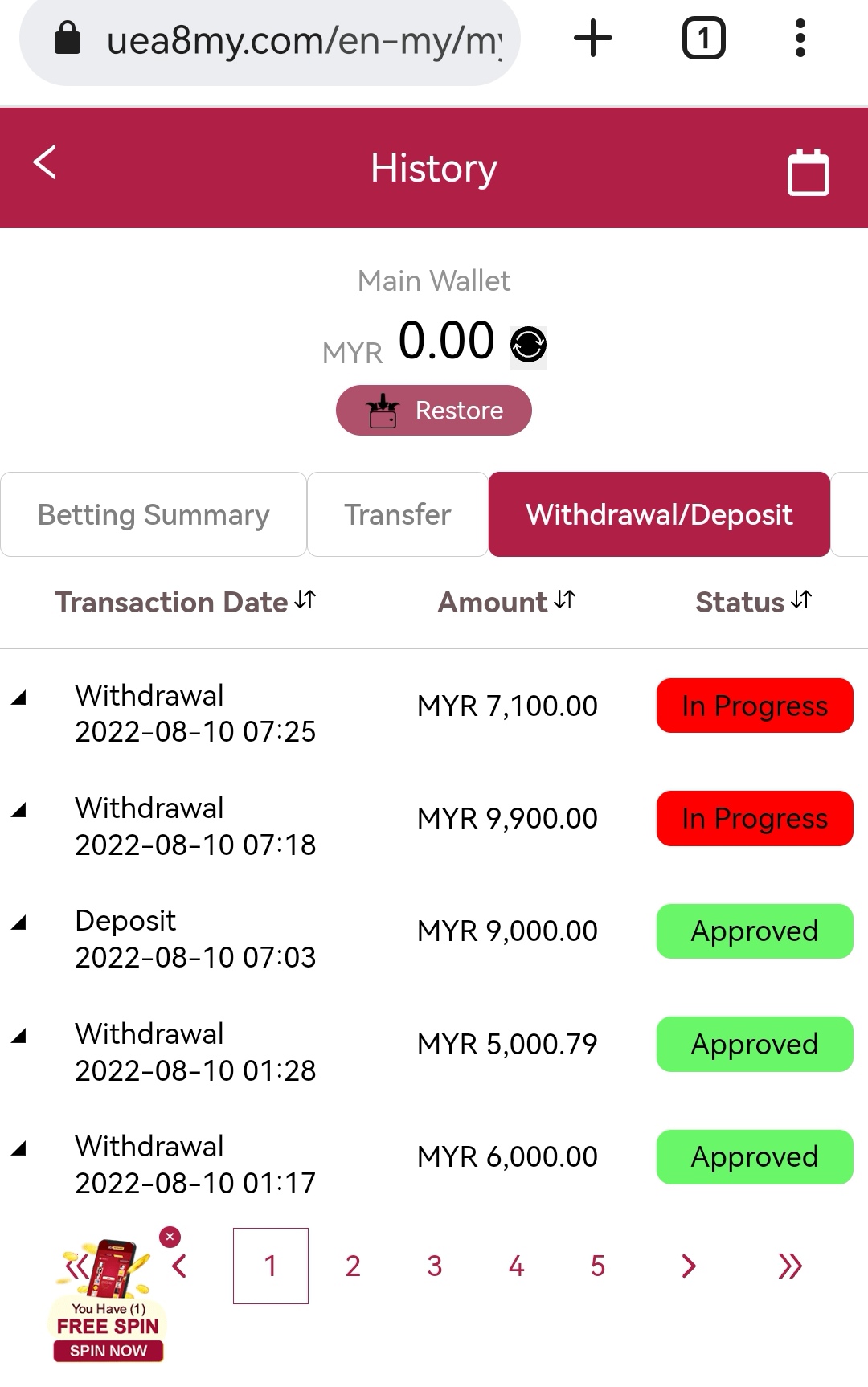Expand the MYR 9,900.00 withdrawal row
Screen dimensions: 868x1387
coord(19,810)
